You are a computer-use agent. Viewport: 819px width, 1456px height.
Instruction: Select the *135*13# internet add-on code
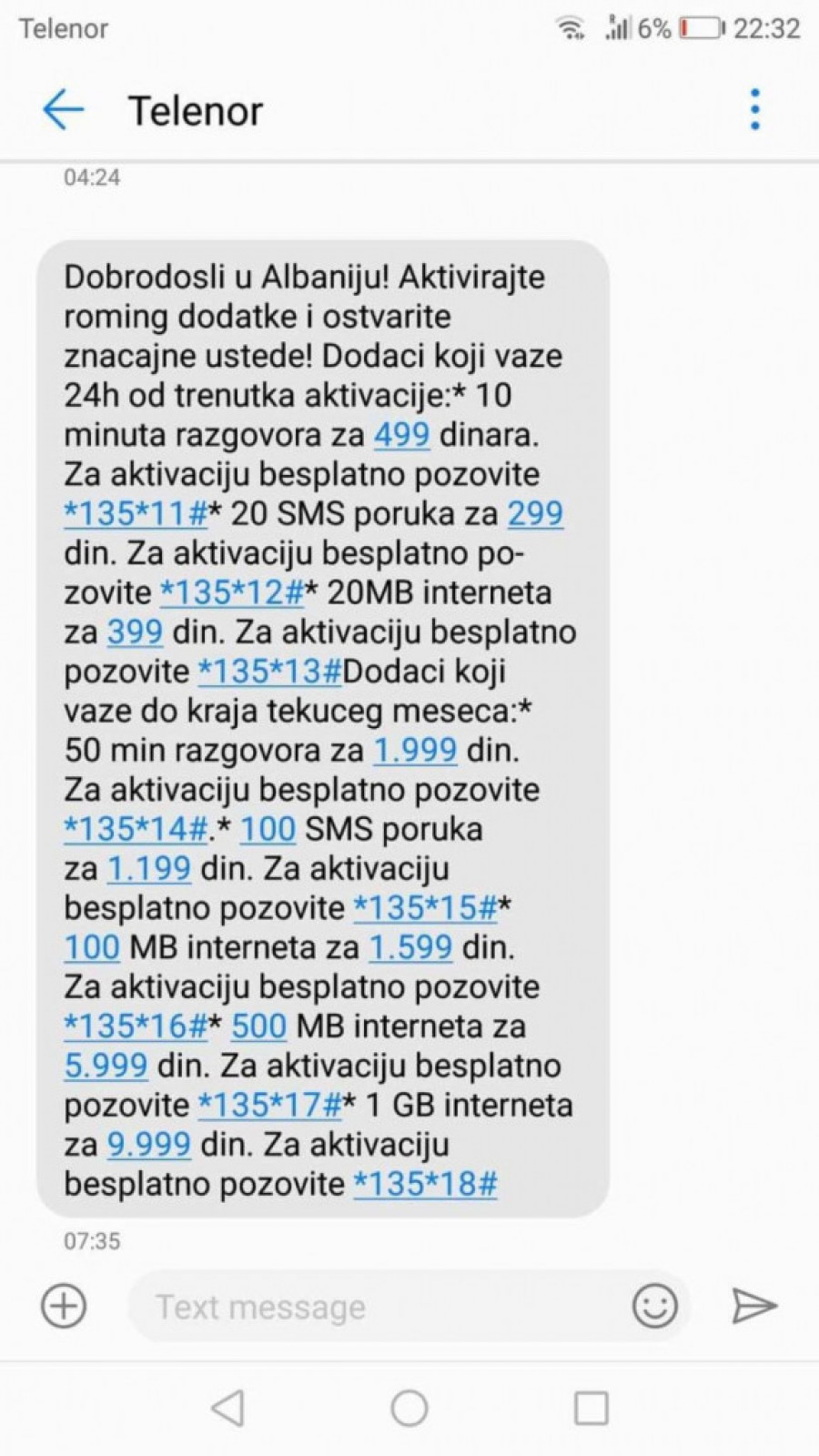pos(269,672)
